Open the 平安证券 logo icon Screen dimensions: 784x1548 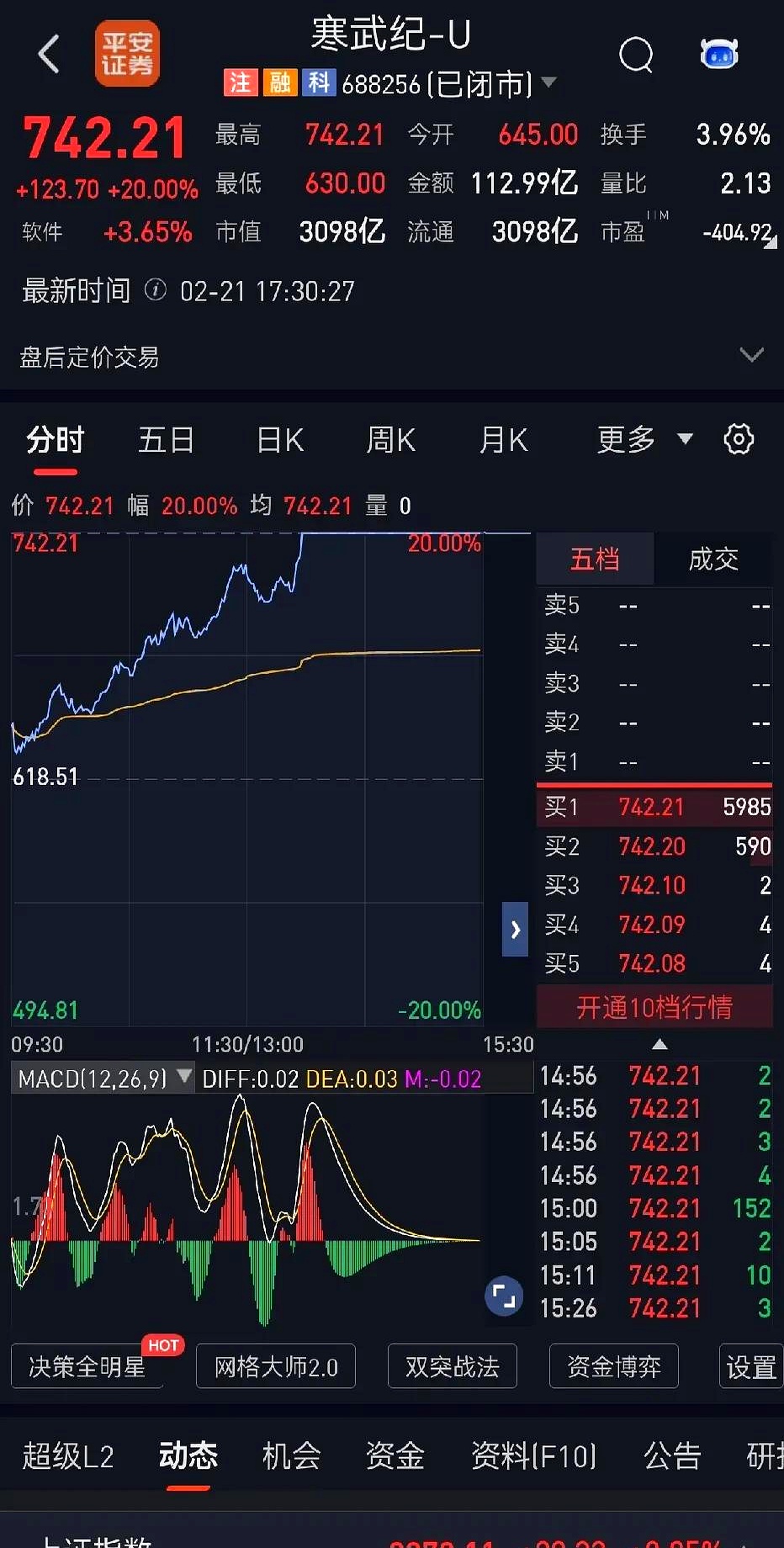(x=126, y=53)
